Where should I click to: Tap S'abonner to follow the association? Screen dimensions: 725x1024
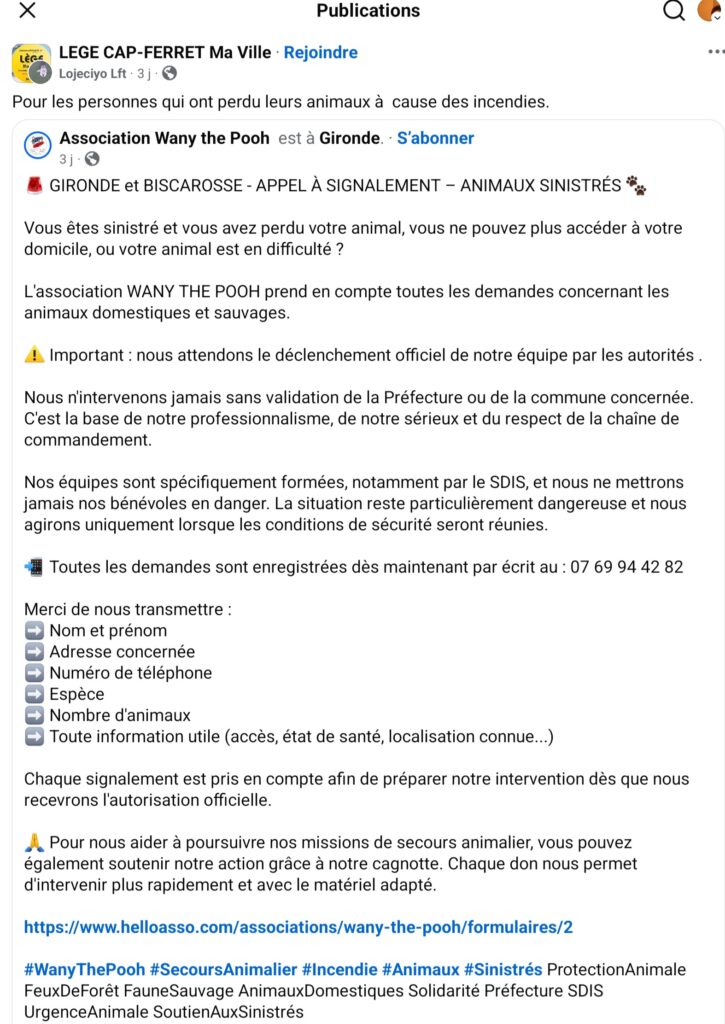435,138
